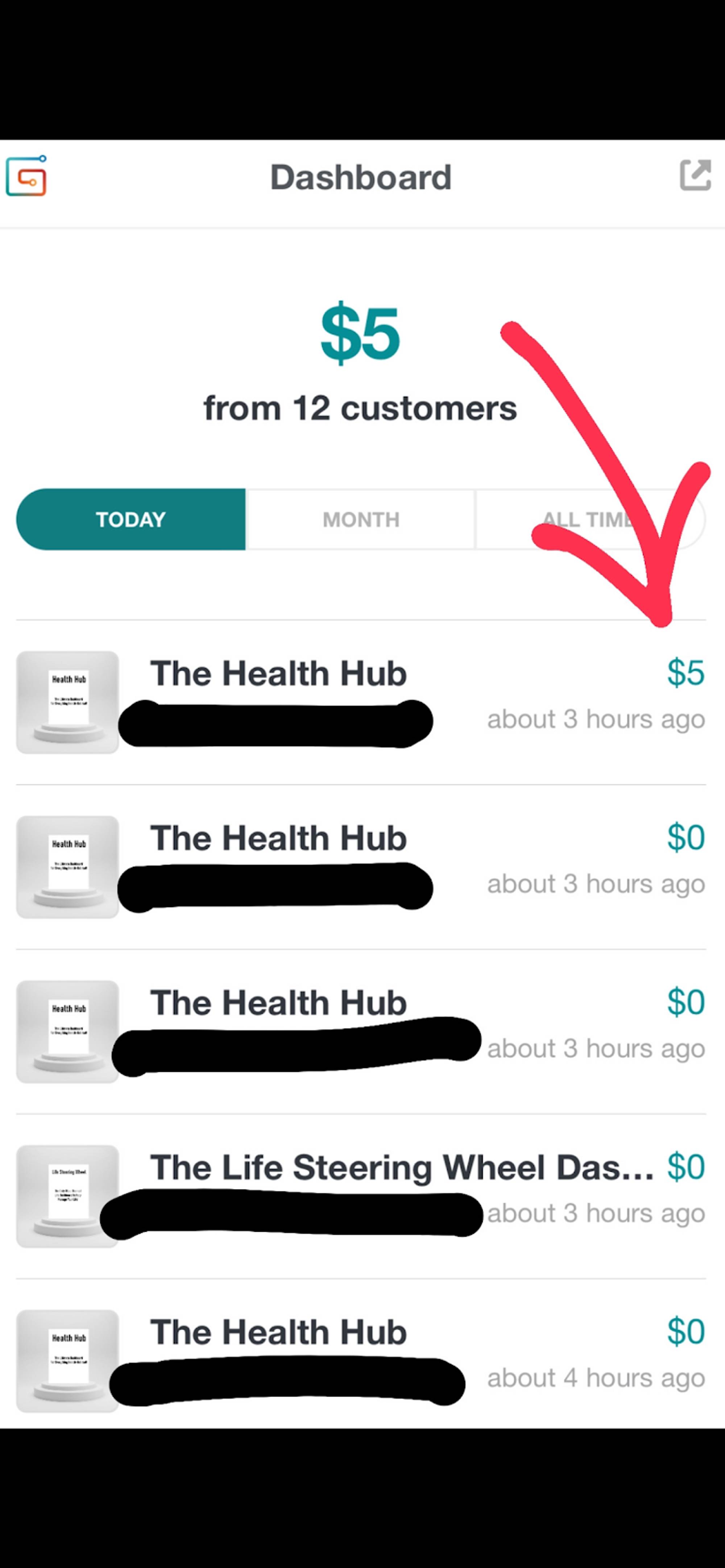
Task: Open Health Hub sale from 4 hours ago
Action: pyautogui.click(x=361, y=1361)
